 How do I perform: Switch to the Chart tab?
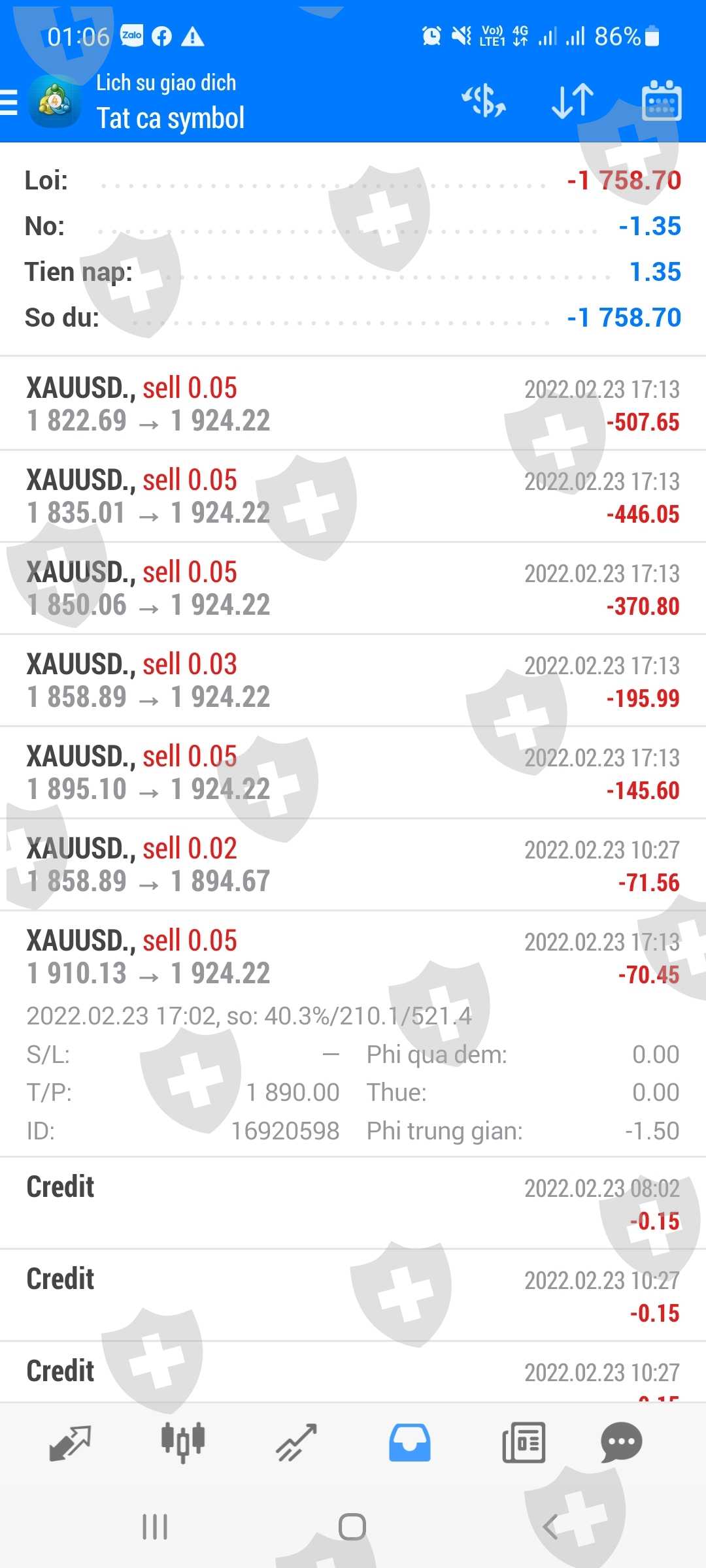pyautogui.click(x=183, y=1443)
